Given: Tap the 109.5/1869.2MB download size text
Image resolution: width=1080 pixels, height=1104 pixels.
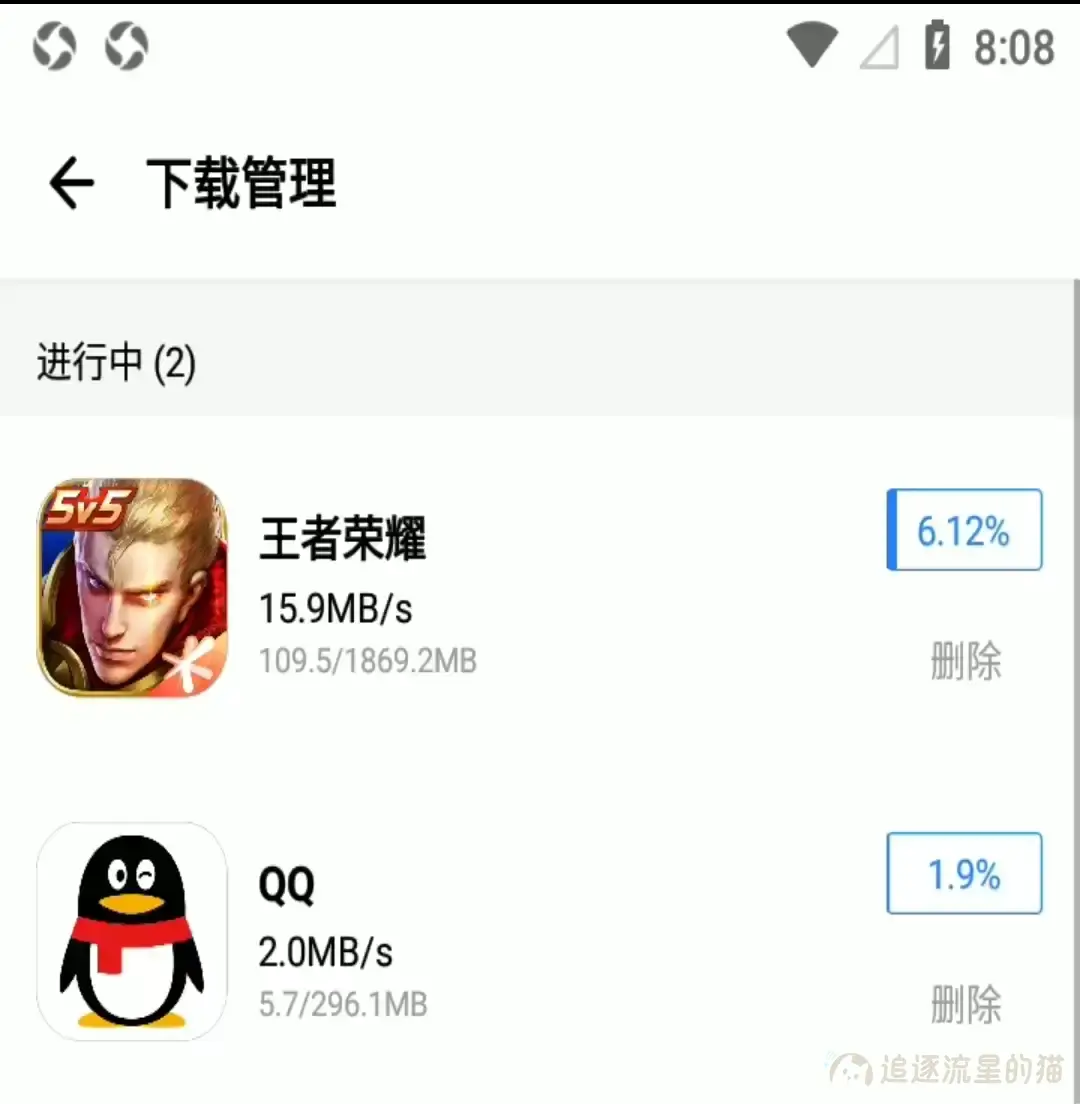Looking at the screenshot, I should point(366,661).
